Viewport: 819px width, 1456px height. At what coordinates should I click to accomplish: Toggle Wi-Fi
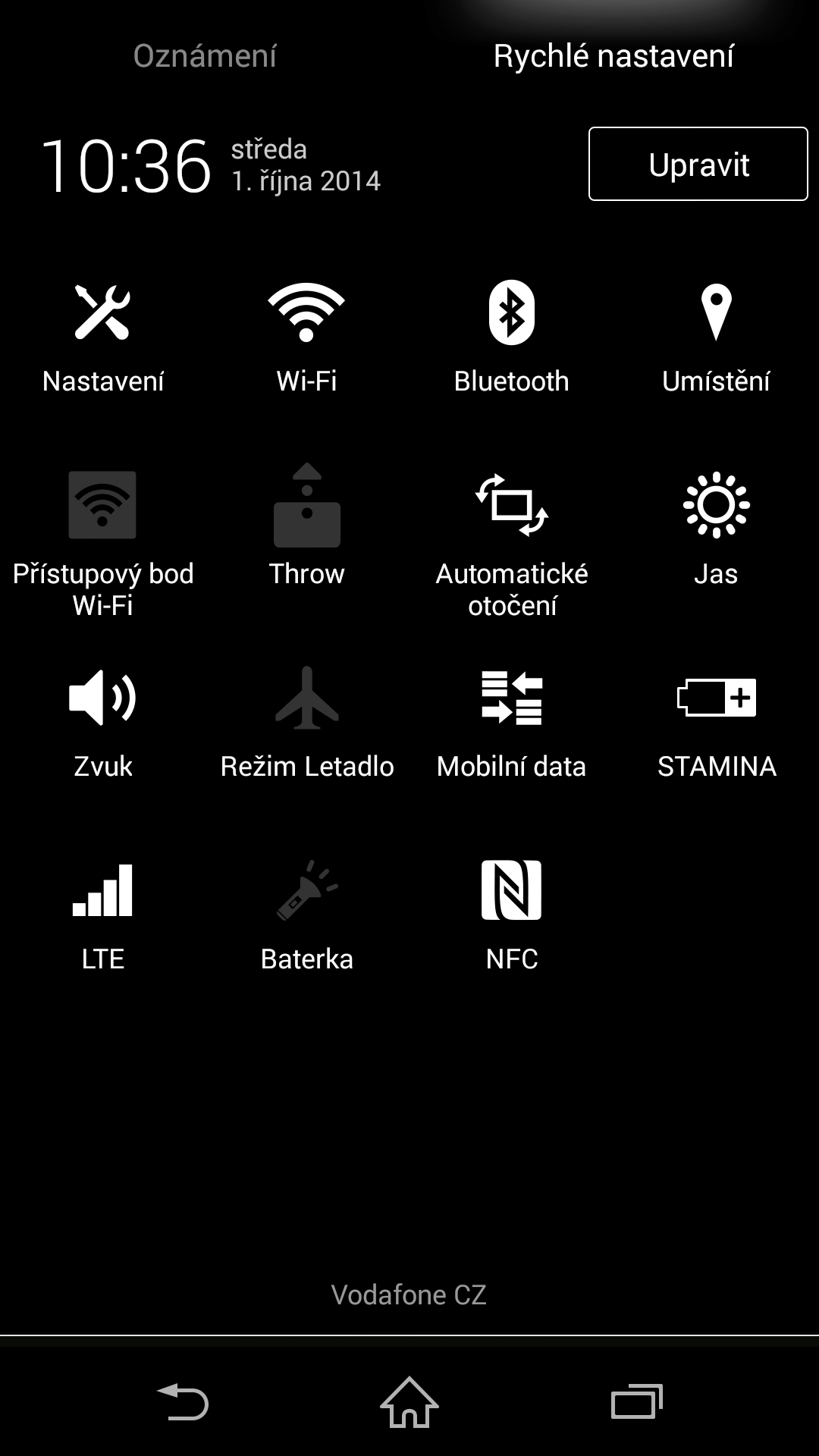[306, 338]
